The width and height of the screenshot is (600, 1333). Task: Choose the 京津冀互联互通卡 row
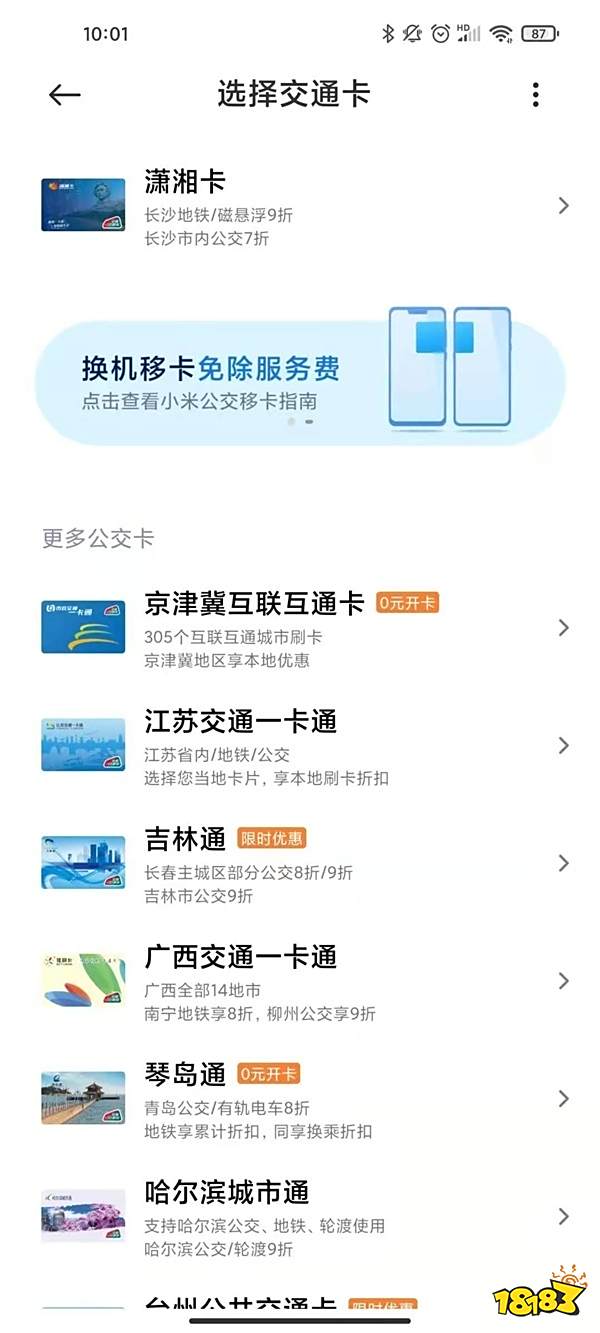[300, 628]
